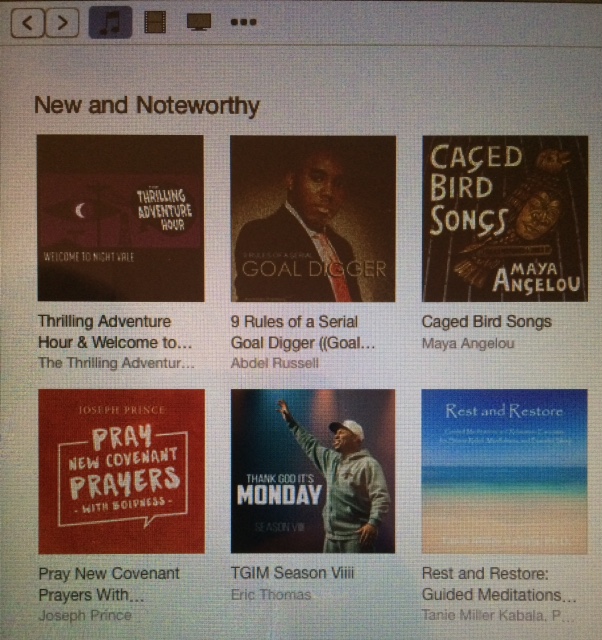The height and width of the screenshot is (640, 602).
Task: Switch to the Movies section
Action: click(154, 22)
